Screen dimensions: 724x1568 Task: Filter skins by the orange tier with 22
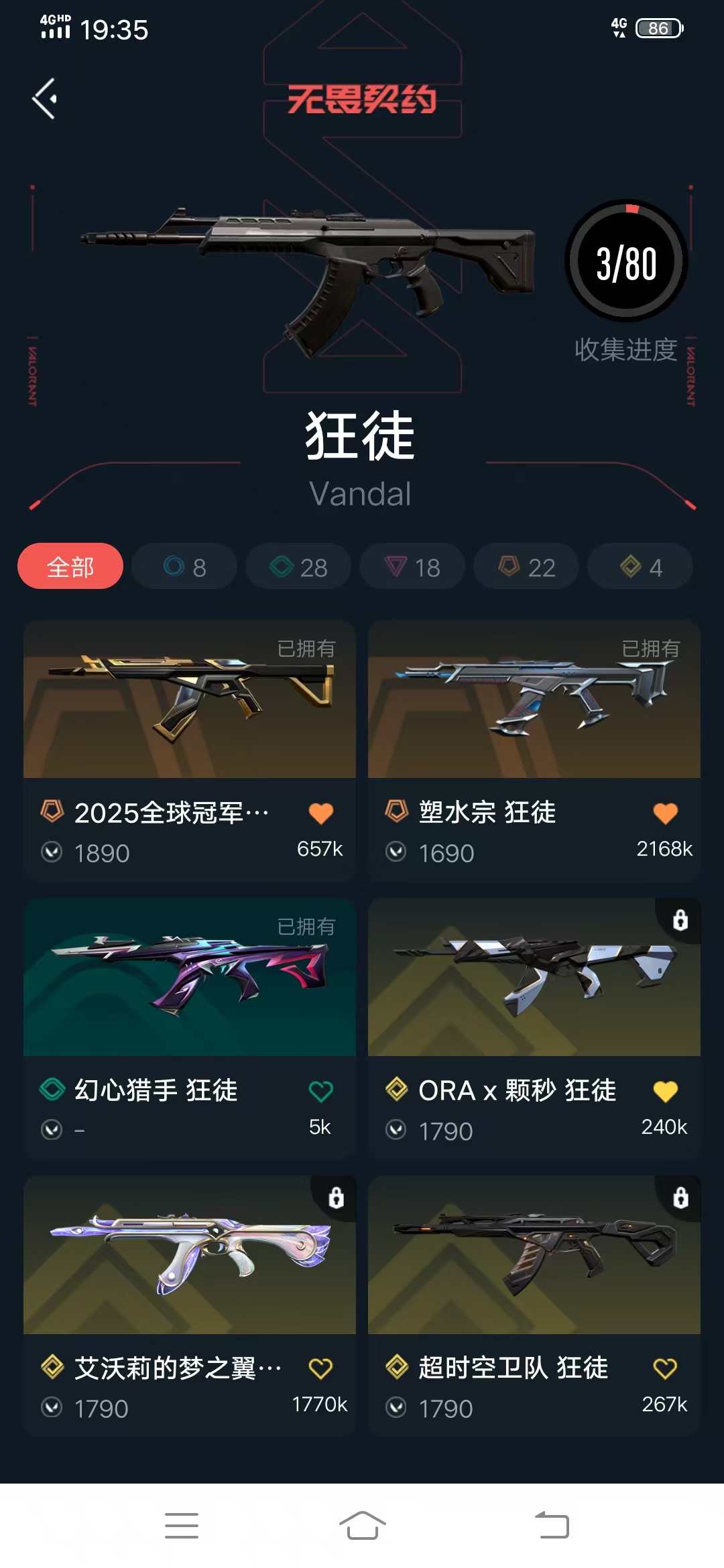click(526, 567)
